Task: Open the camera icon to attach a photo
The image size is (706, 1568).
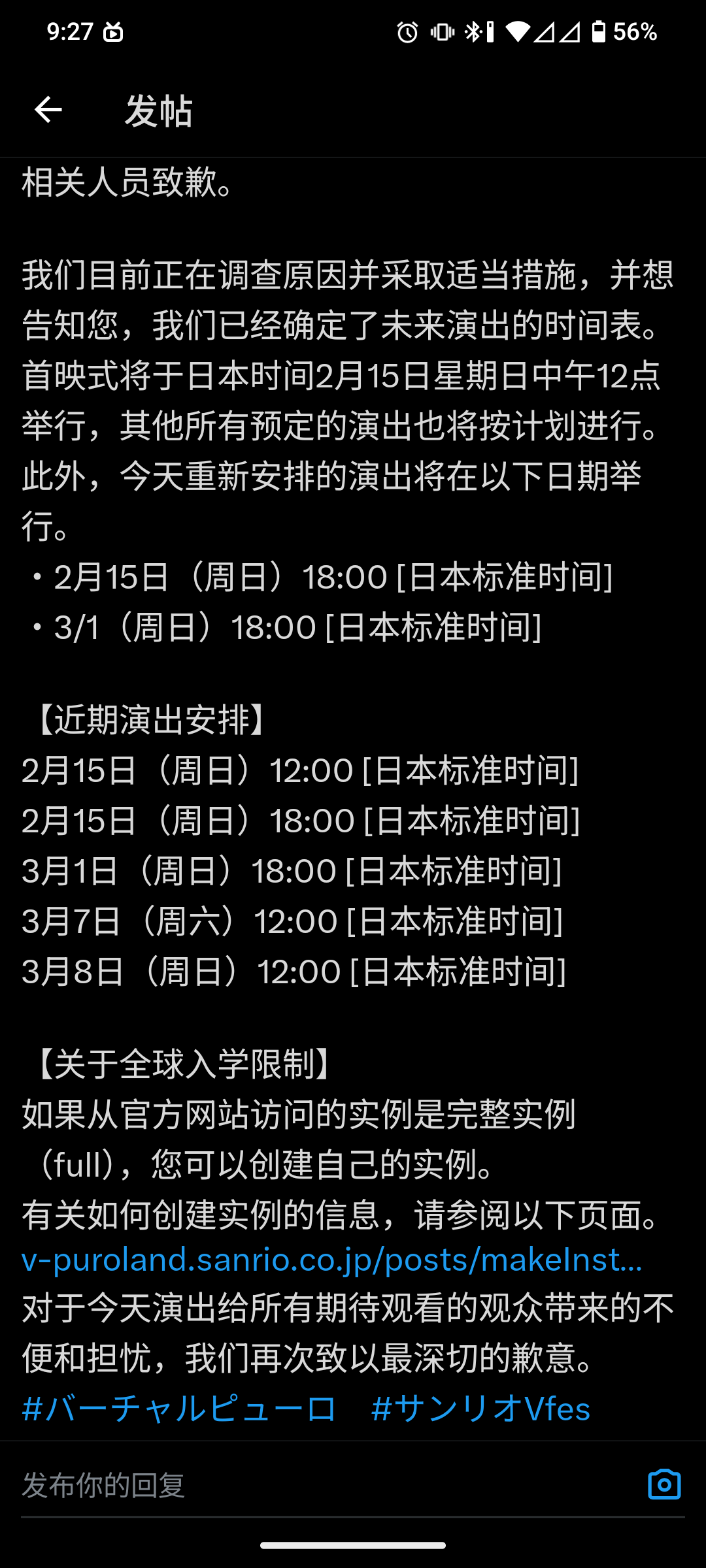Action: click(664, 1485)
